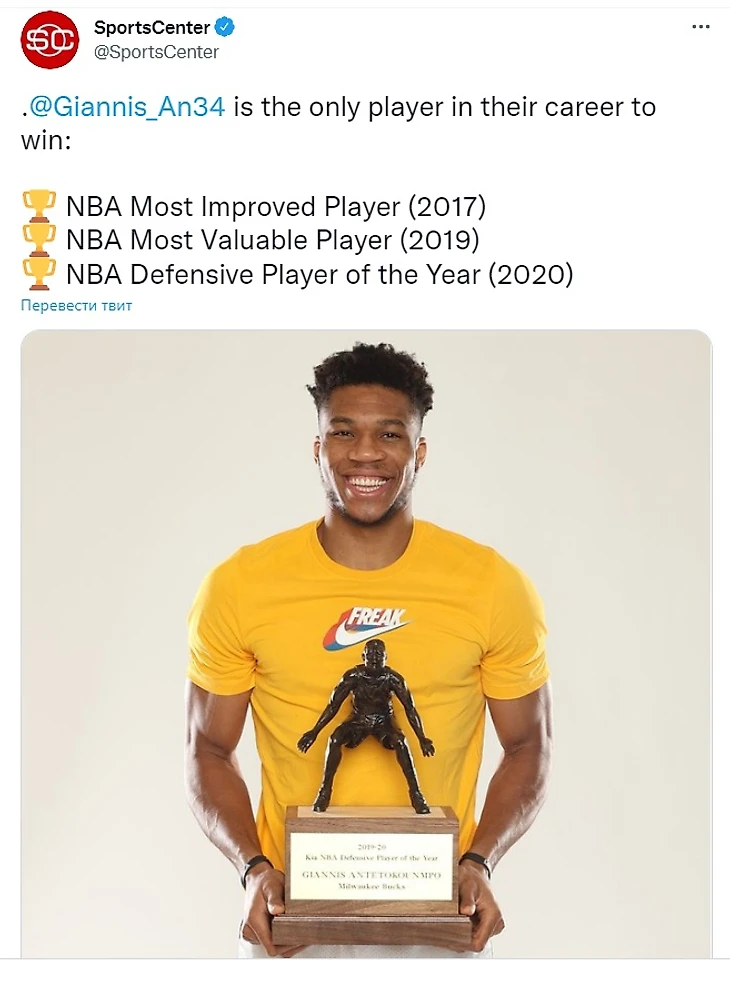Open the @Giannis_An34 mention link

[x=127, y=107]
